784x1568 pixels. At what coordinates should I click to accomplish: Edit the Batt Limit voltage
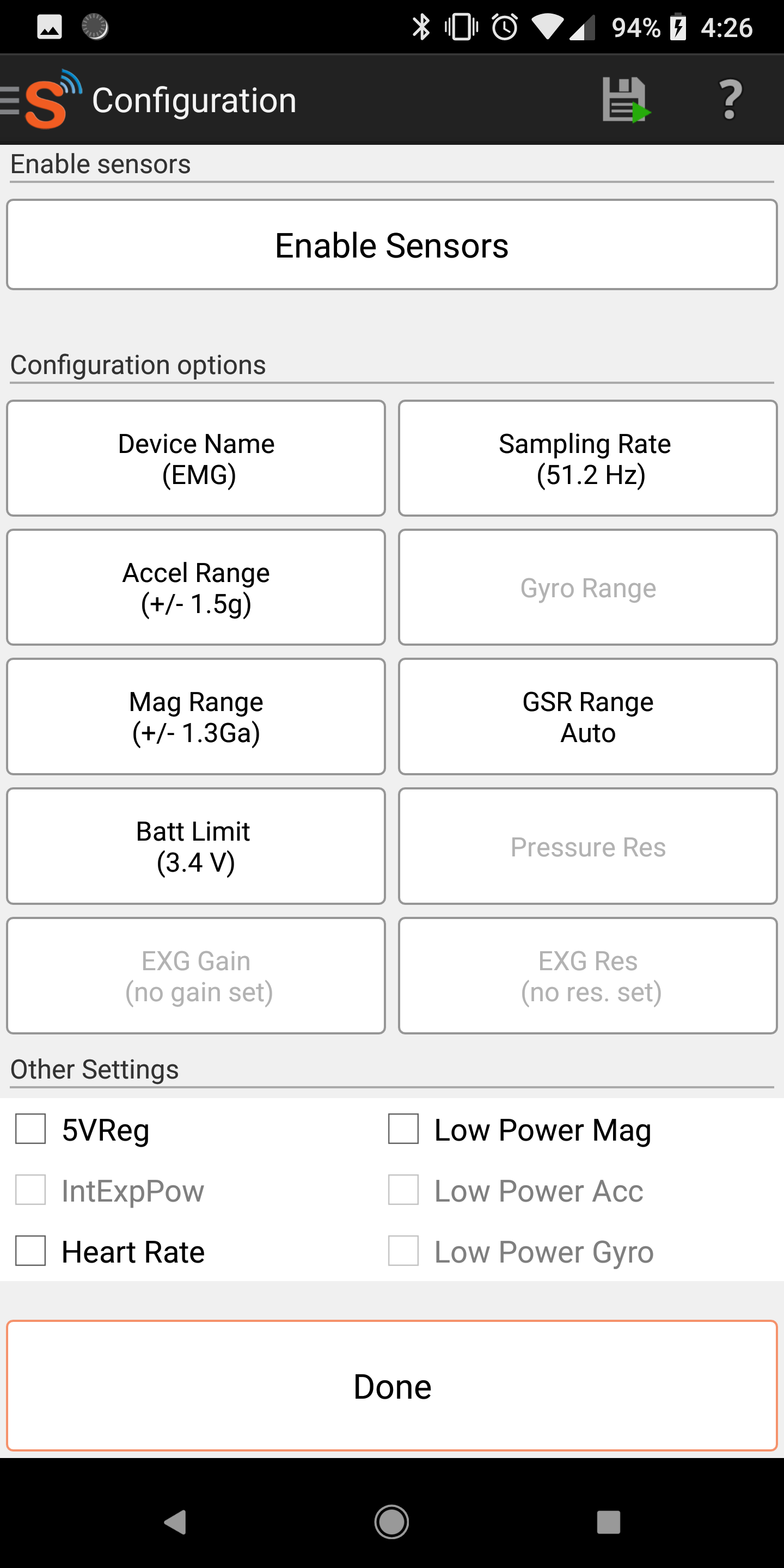click(196, 846)
